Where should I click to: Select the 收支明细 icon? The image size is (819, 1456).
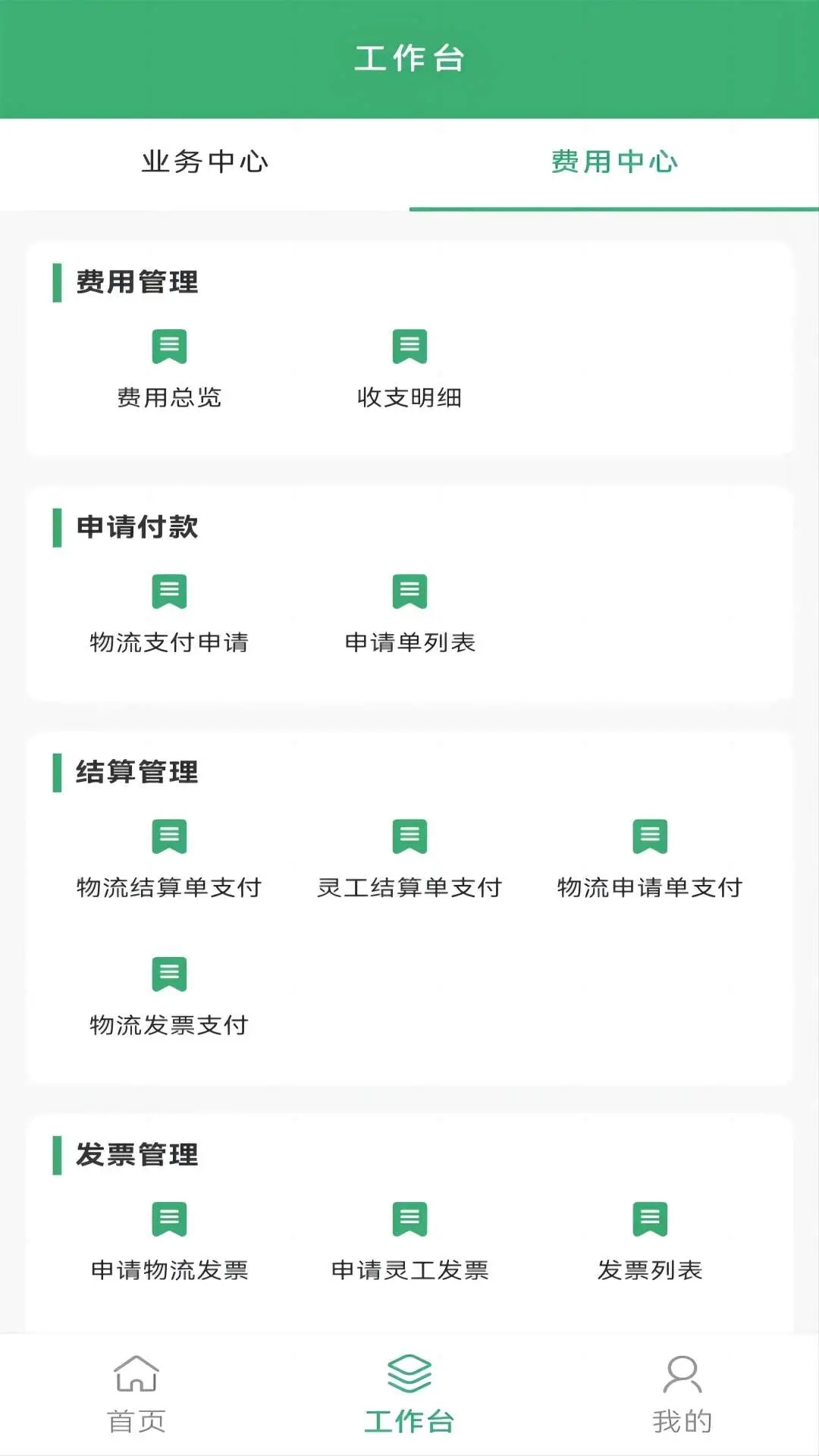tap(409, 348)
